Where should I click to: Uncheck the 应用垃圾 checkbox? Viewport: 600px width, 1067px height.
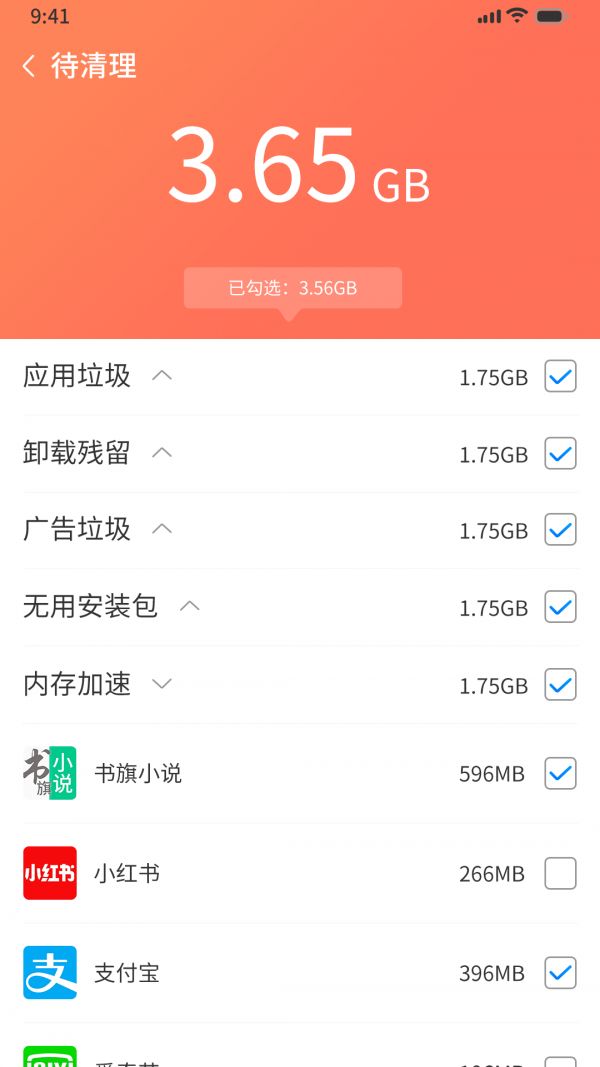tap(560, 376)
